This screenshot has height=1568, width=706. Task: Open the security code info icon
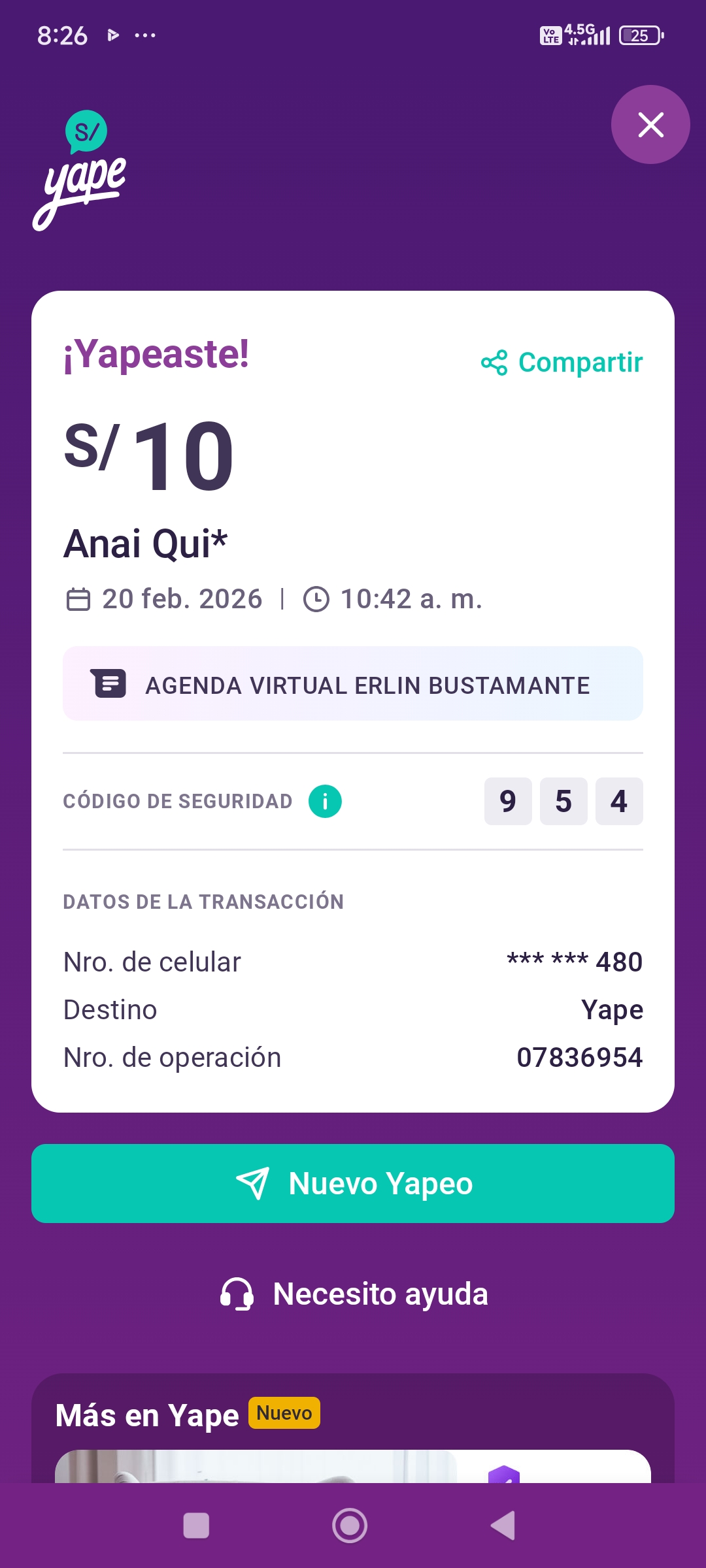[325, 801]
